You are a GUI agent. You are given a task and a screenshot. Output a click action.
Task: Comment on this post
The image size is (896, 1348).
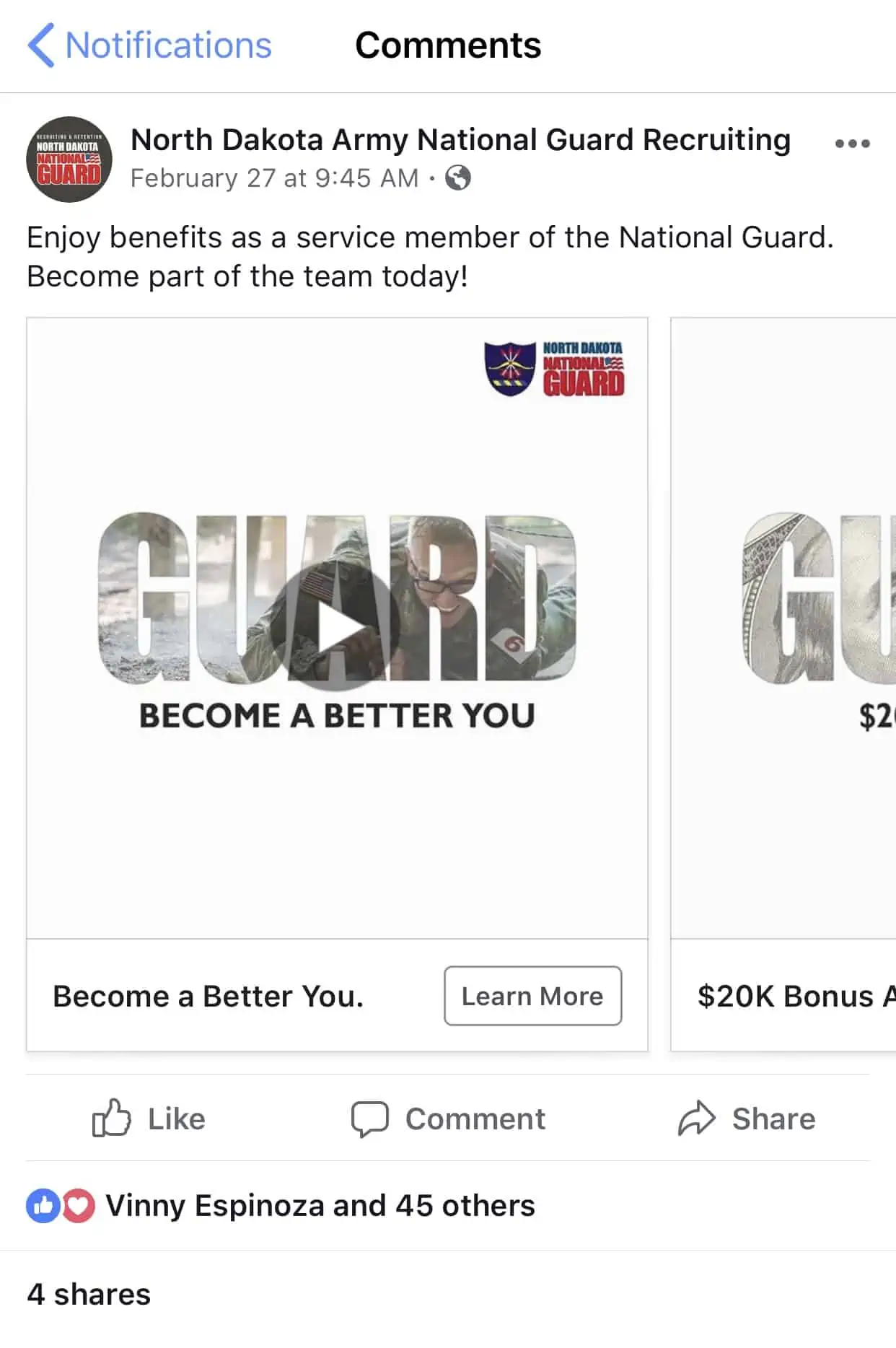click(448, 1119)
